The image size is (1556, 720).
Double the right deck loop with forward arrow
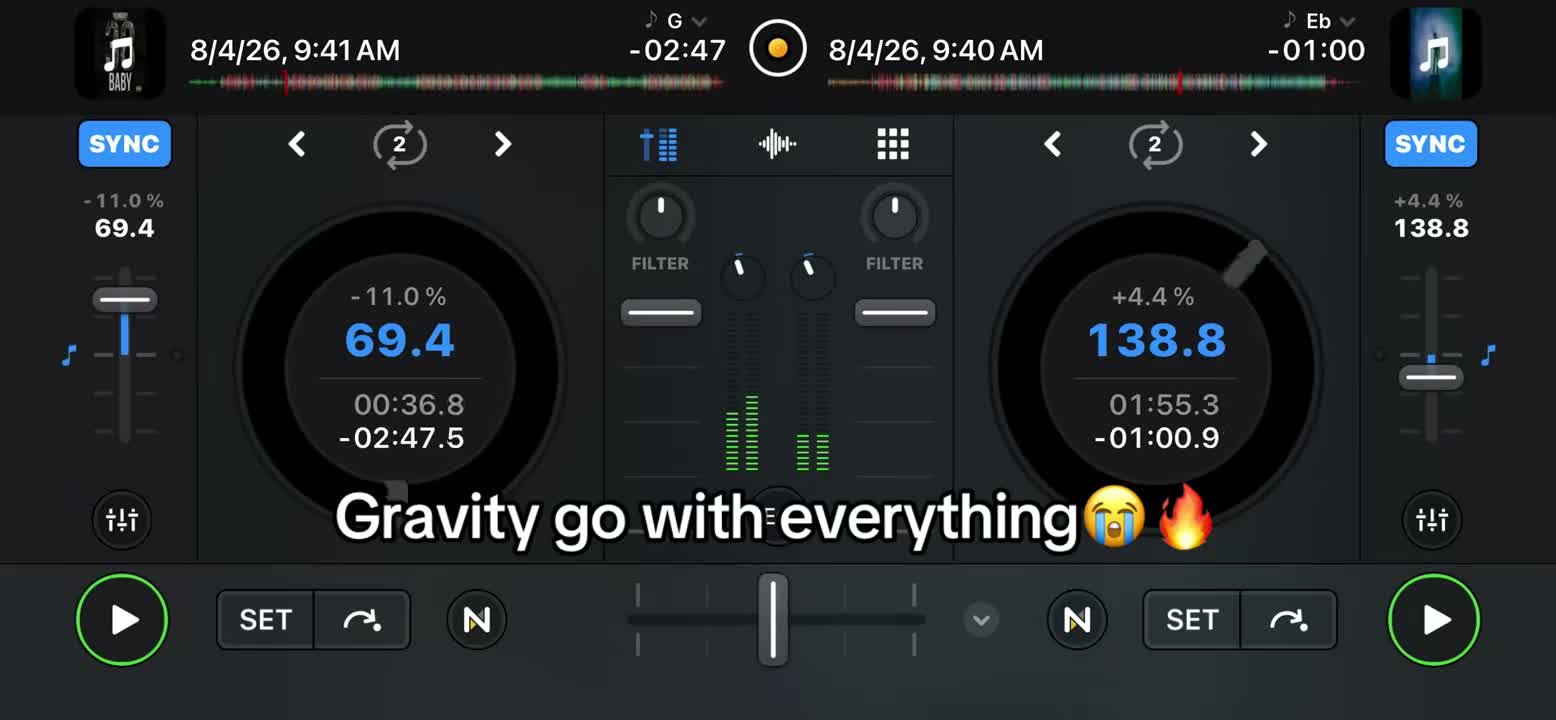pos(1259,145)
